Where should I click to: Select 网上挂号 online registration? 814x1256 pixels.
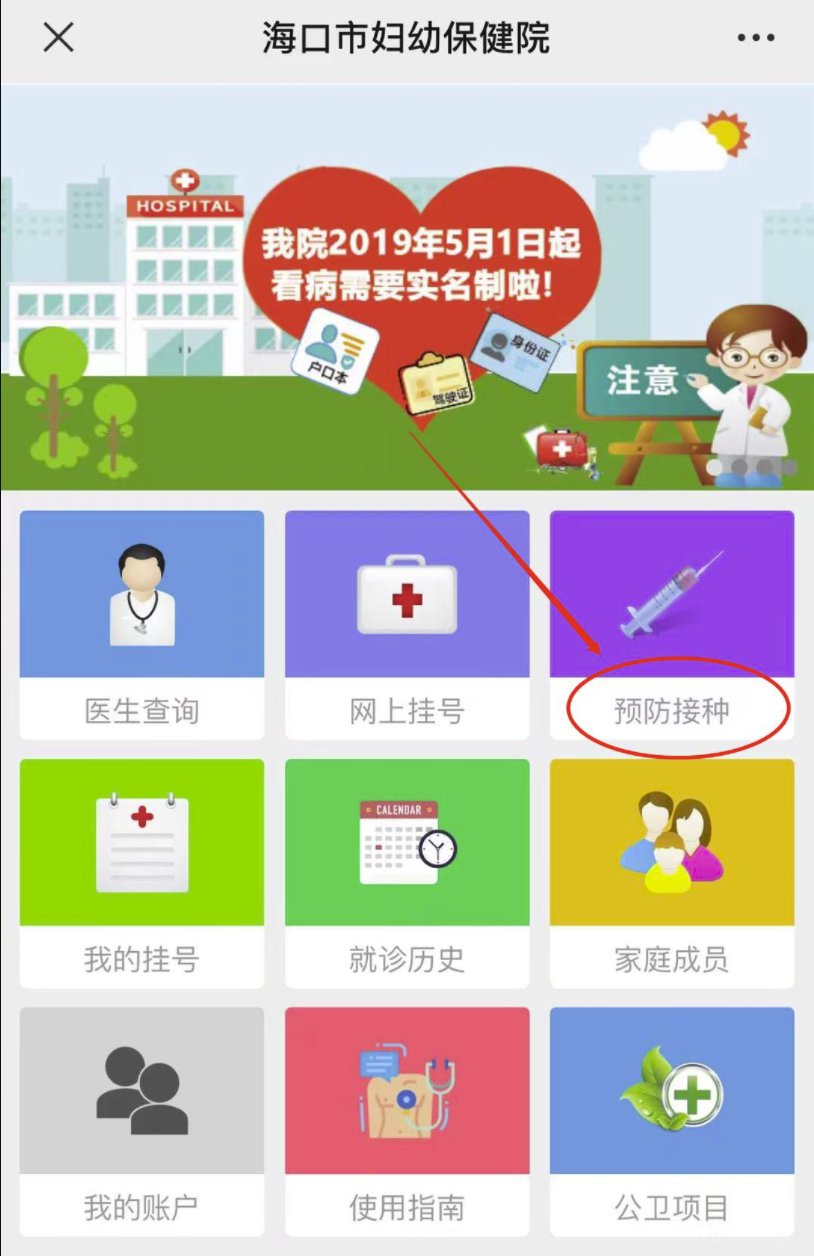pyautogui.click(x=407, y=624)
